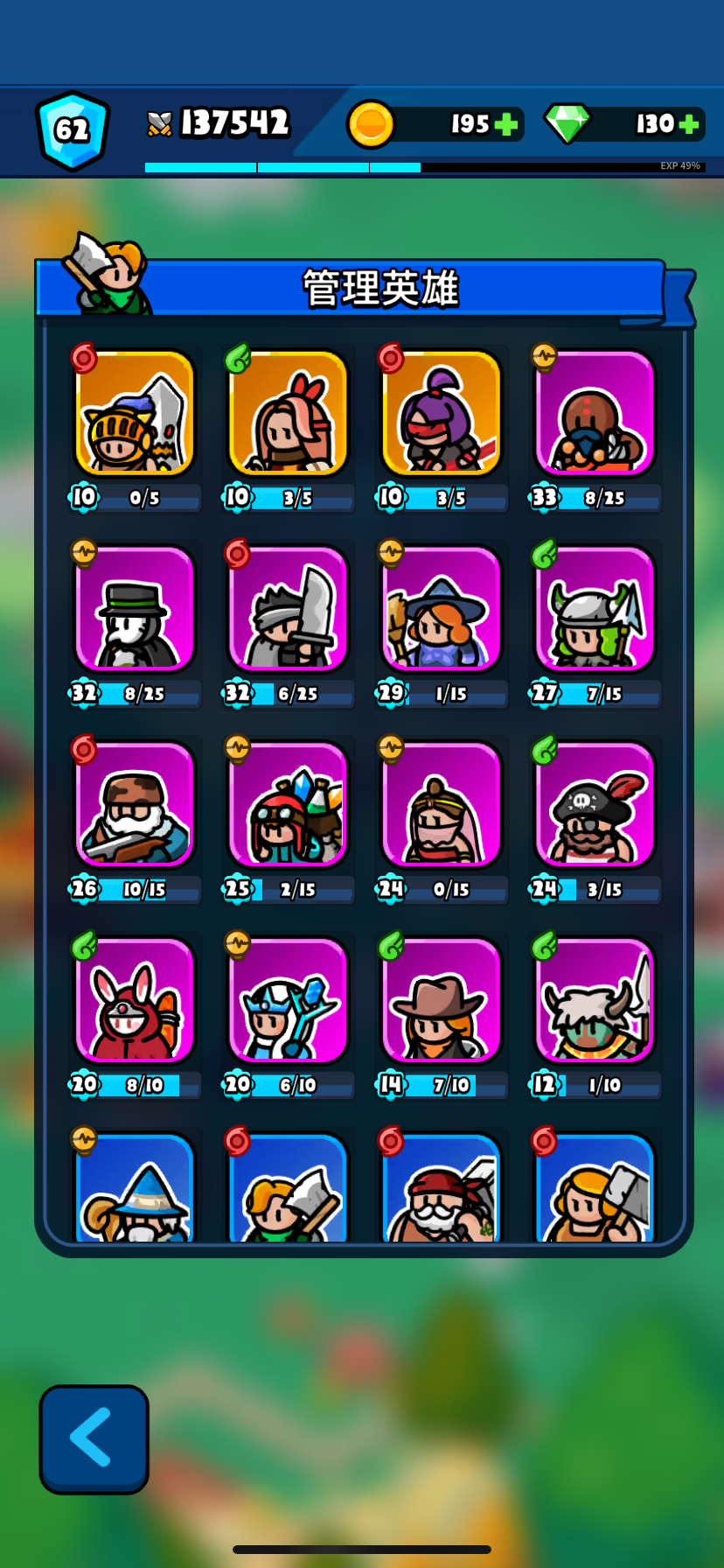The image size is (724, 1568).
Task: Select the armored pig knight hero
Action: click(x=134, y=413)
